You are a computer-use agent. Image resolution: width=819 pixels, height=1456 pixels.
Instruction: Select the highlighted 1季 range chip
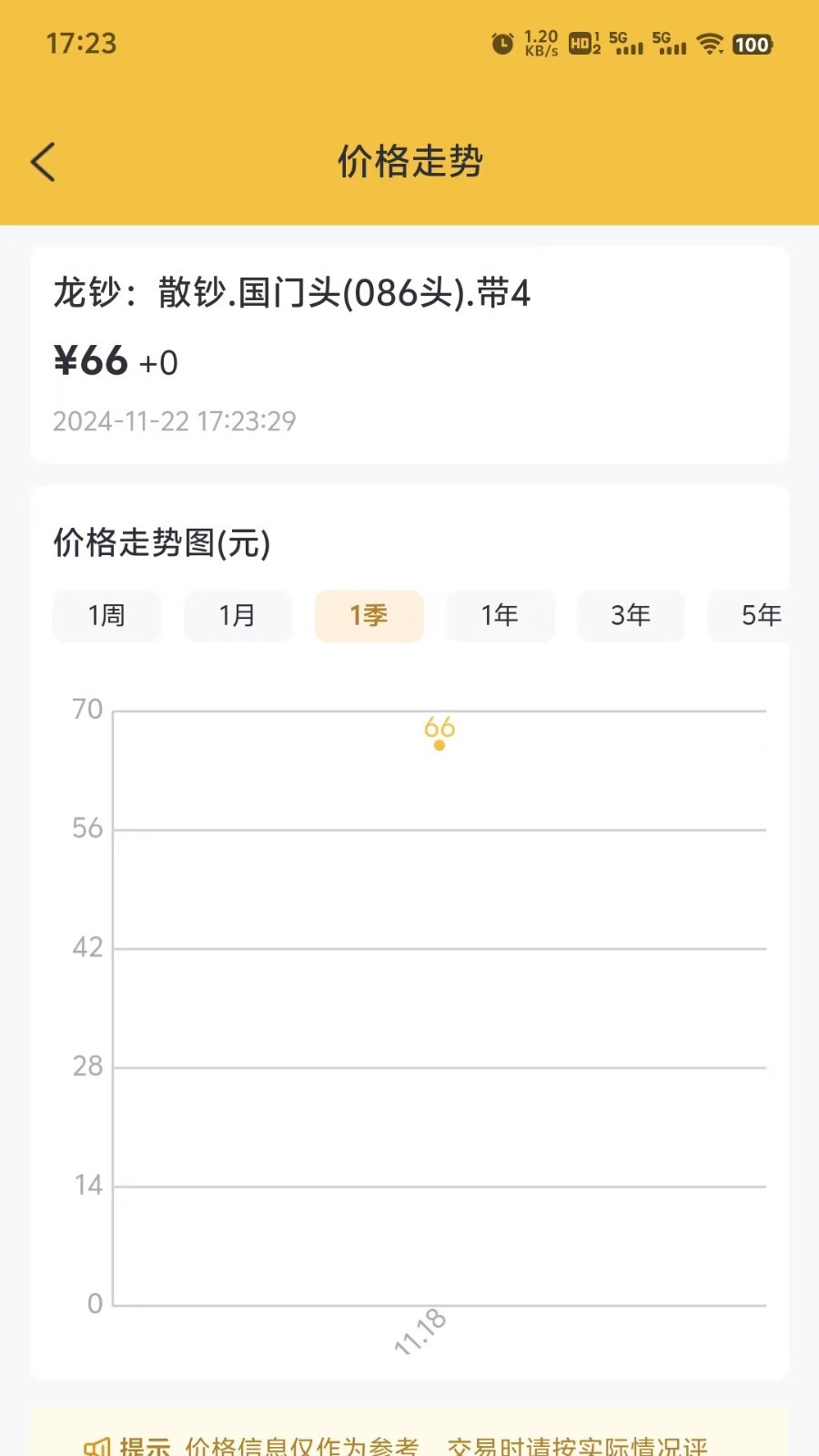pos(369,616)
